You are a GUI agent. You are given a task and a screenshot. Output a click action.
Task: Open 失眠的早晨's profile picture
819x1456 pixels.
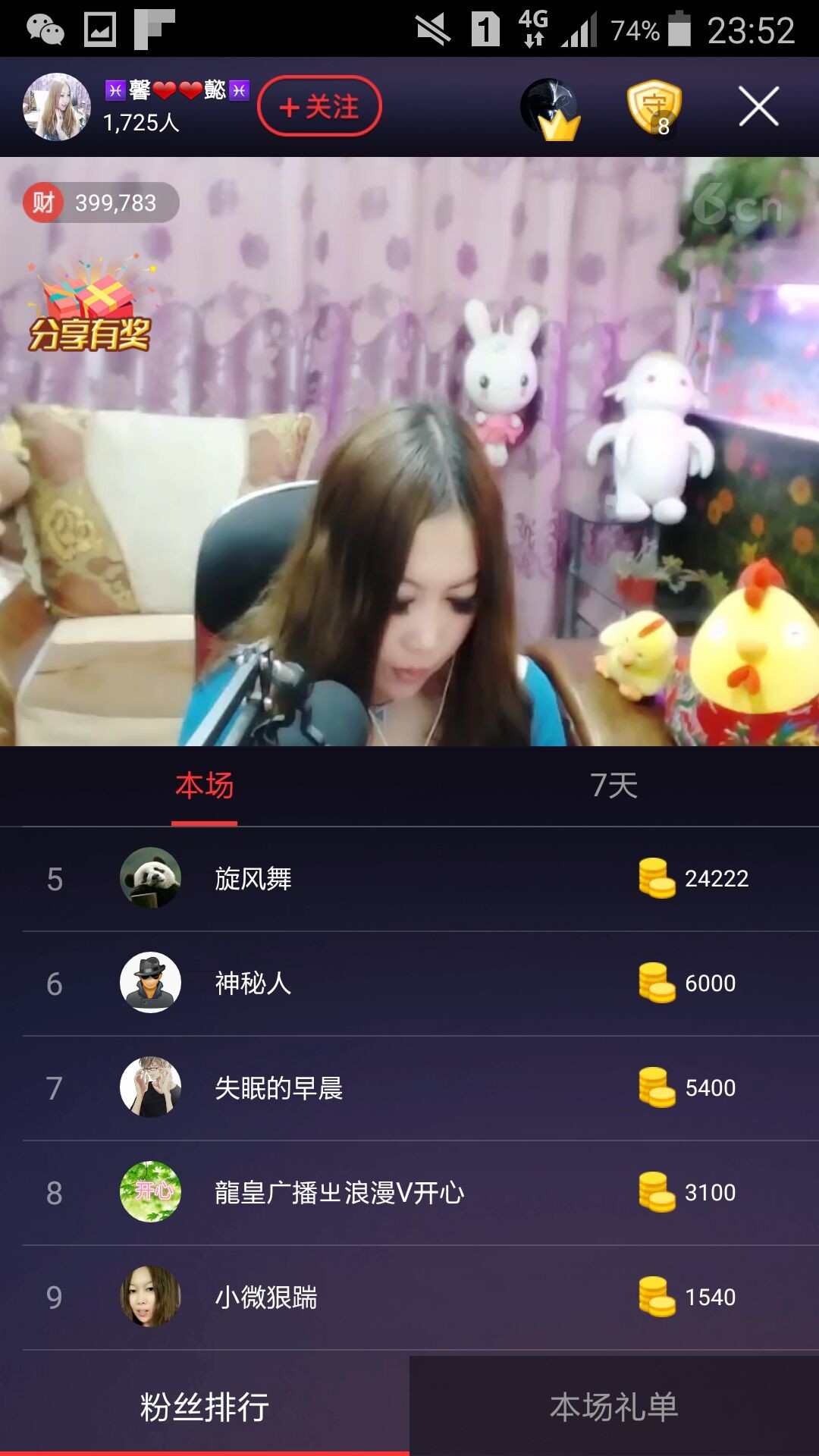point(149,1087)
